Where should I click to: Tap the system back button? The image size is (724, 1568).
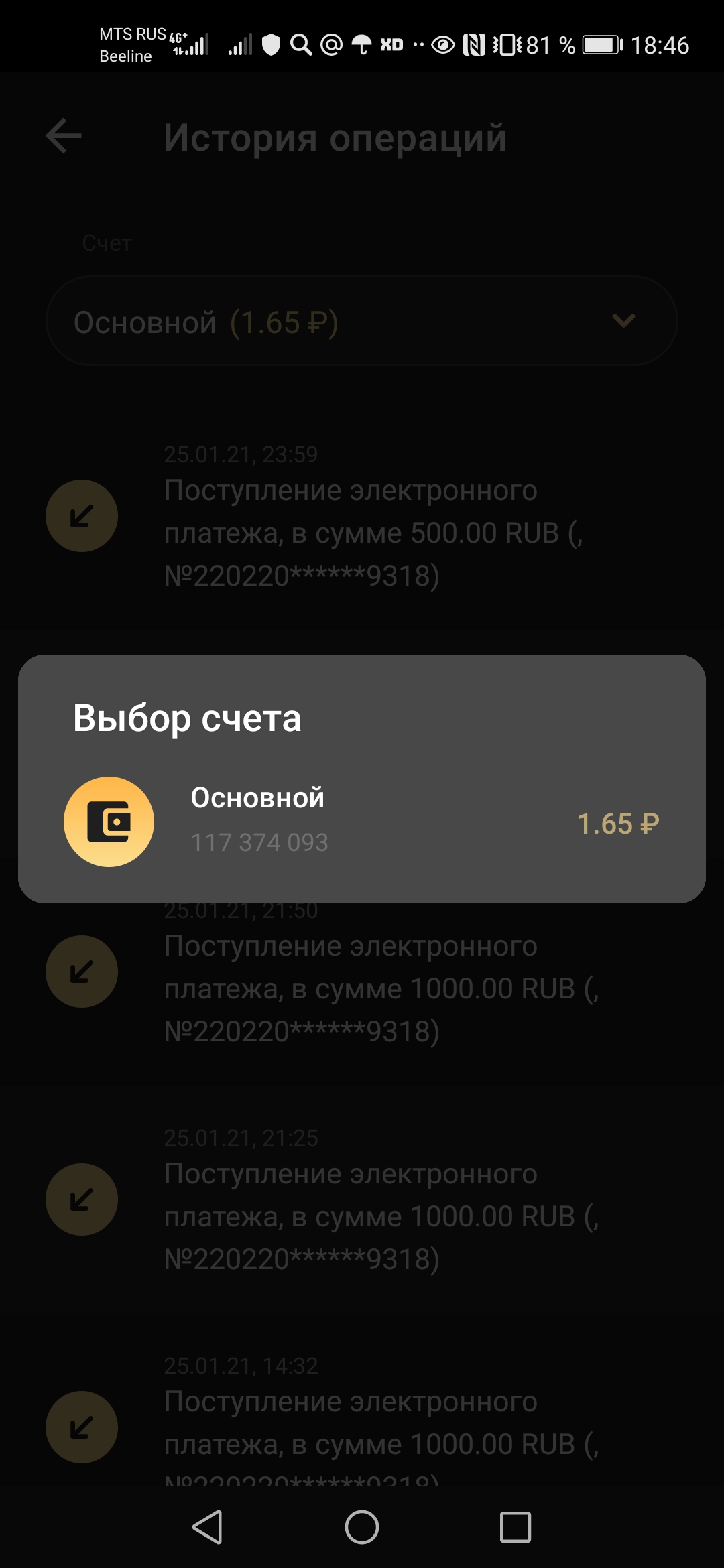tap(207, 1526)
